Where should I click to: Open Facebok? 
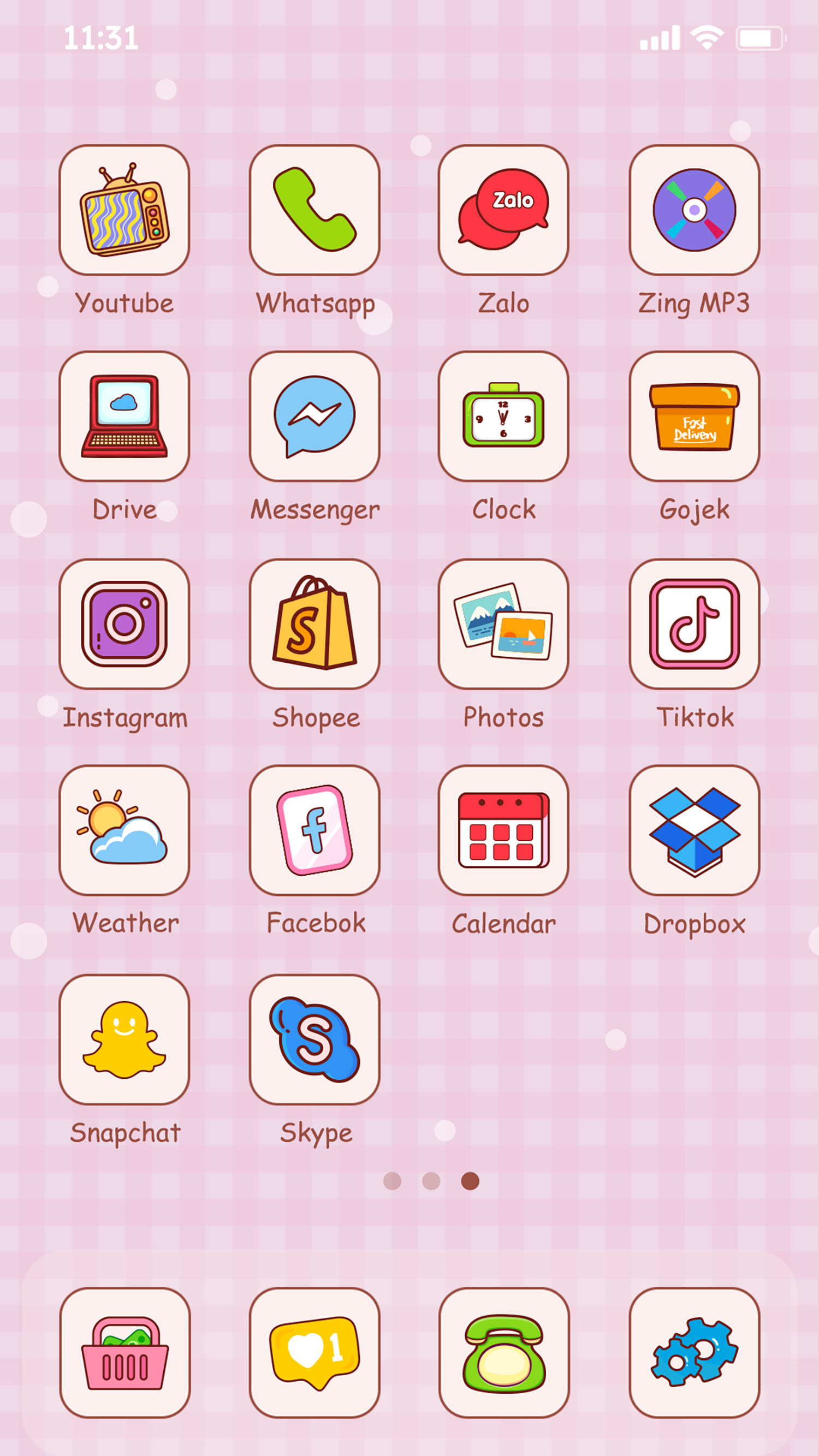point(315,831)
